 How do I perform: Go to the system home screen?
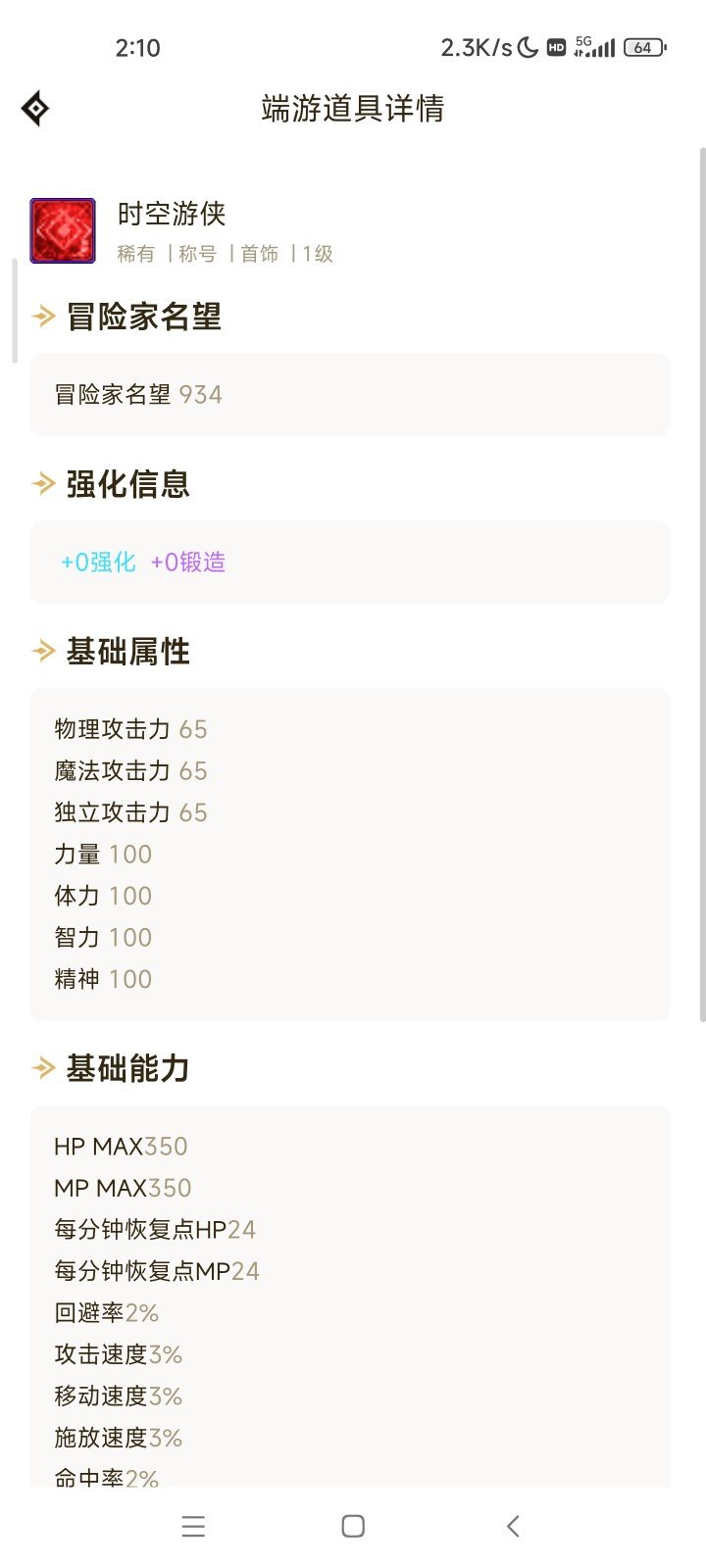[x=353, y=1526]
